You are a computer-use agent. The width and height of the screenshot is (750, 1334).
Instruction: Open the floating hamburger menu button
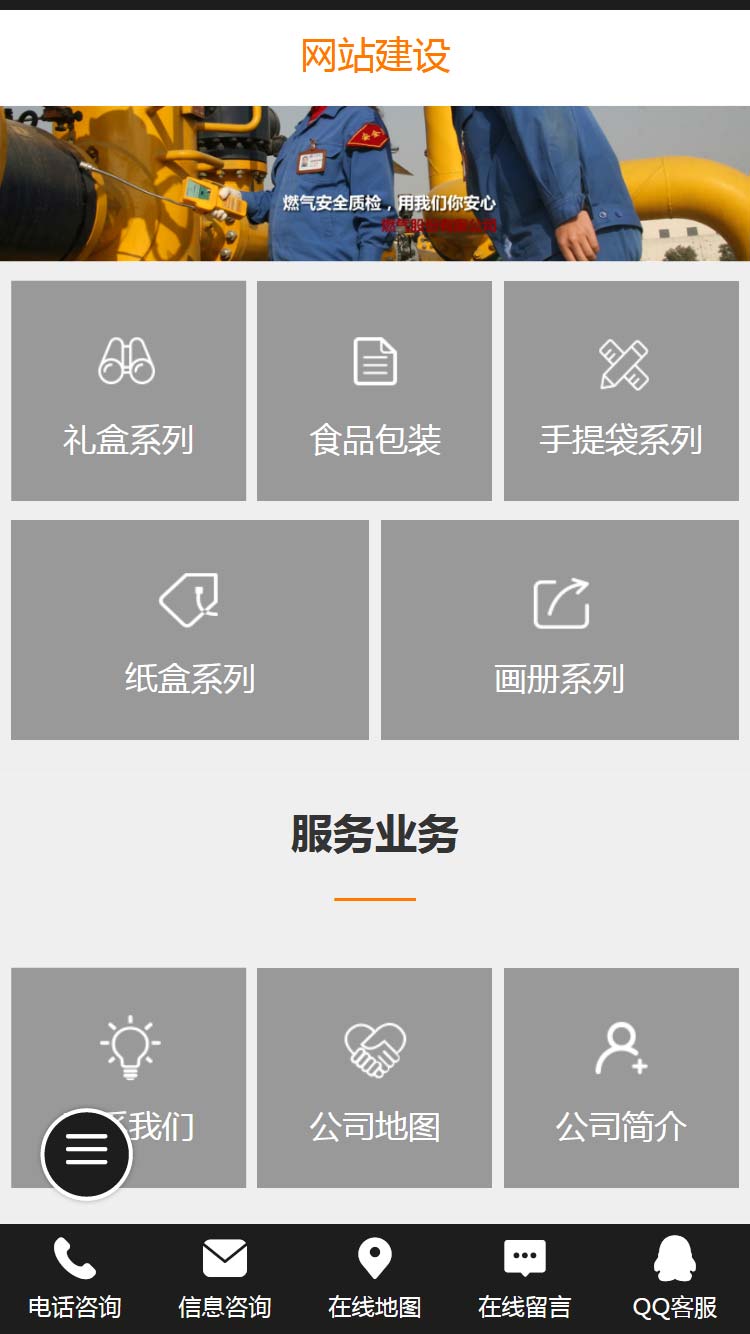pos(86,1153)
